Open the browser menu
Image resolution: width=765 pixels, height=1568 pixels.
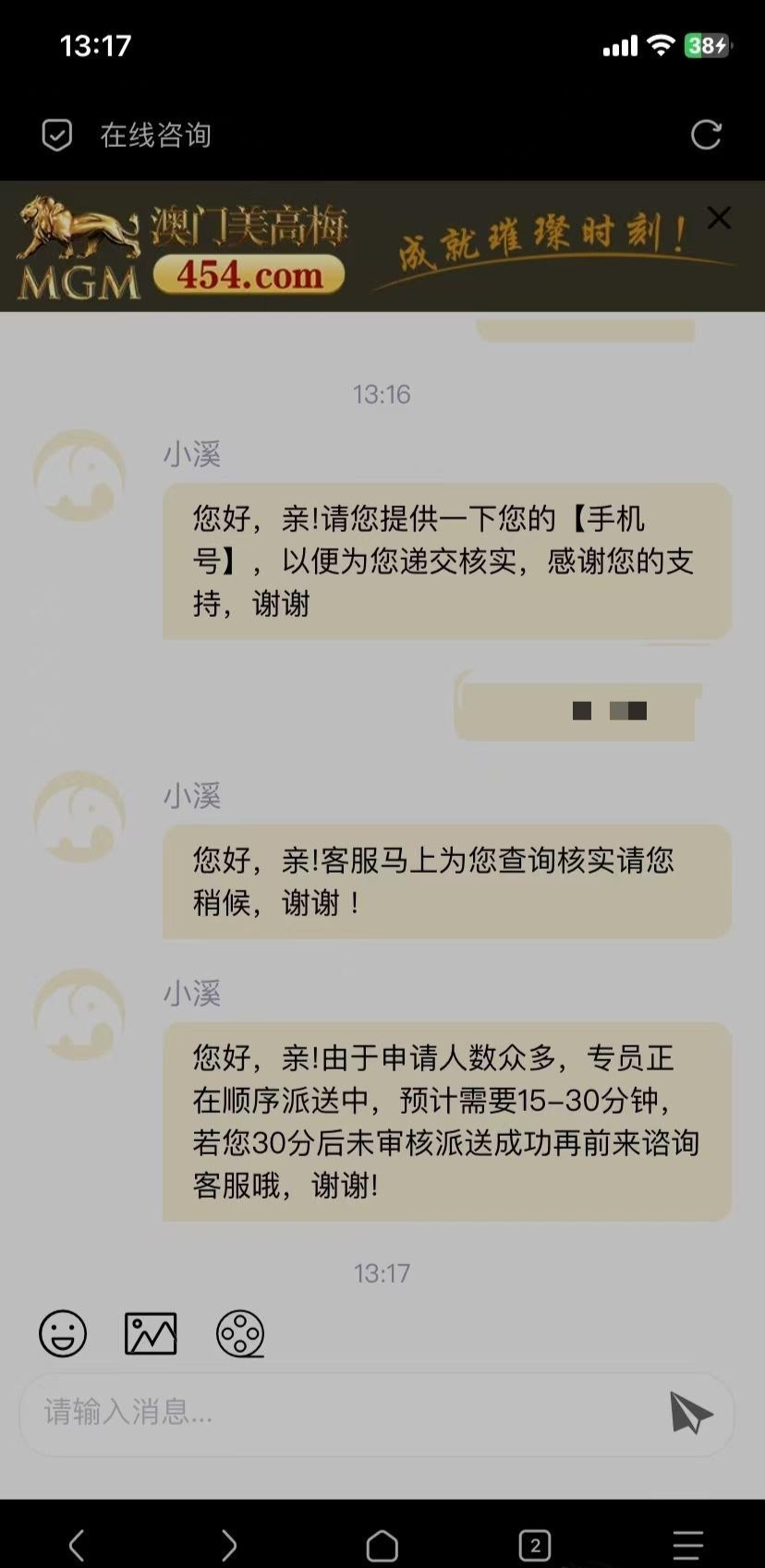pyautogui.click(x=687, y=1544)
